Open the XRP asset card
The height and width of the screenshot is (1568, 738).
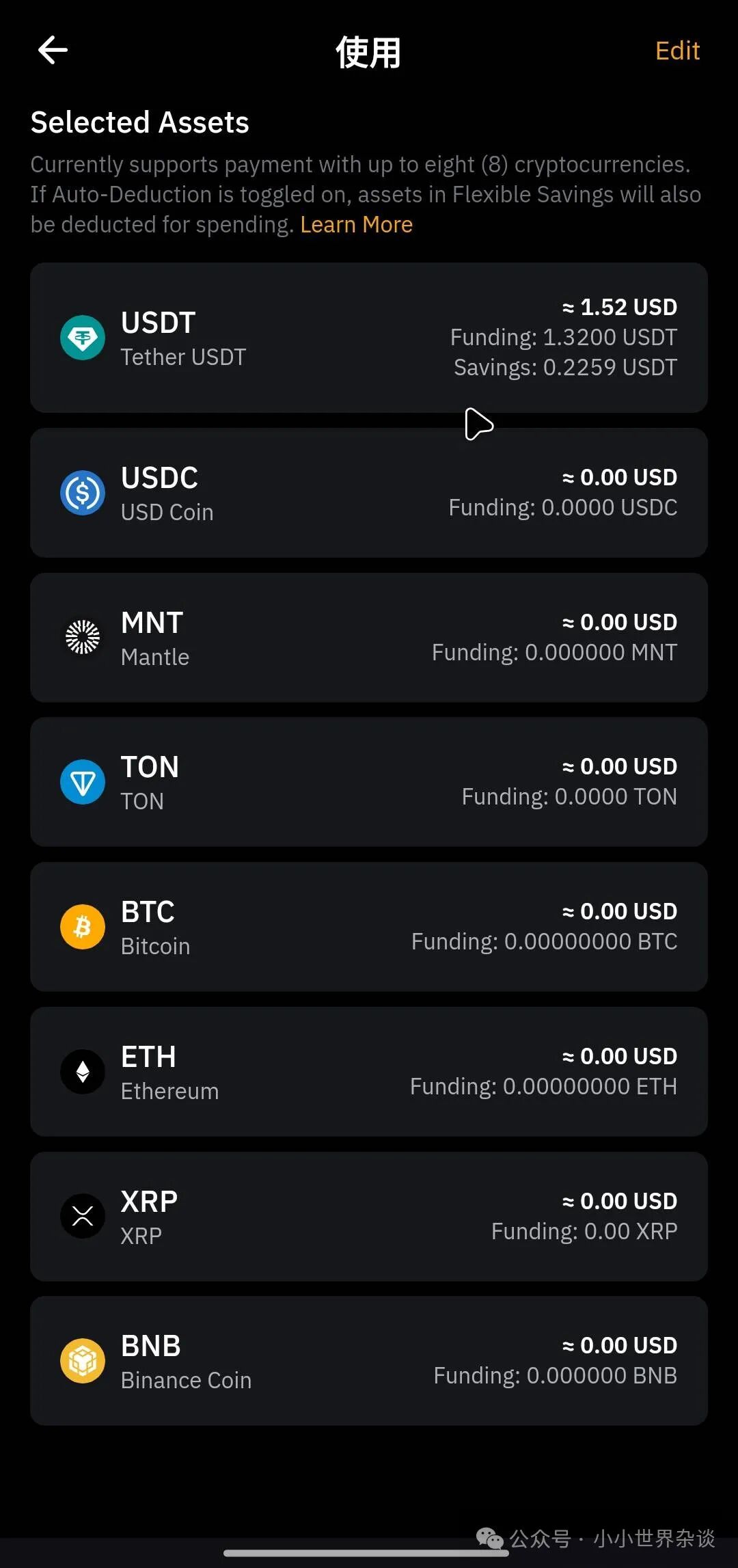pyautogui.click(x=369, y=1217)
